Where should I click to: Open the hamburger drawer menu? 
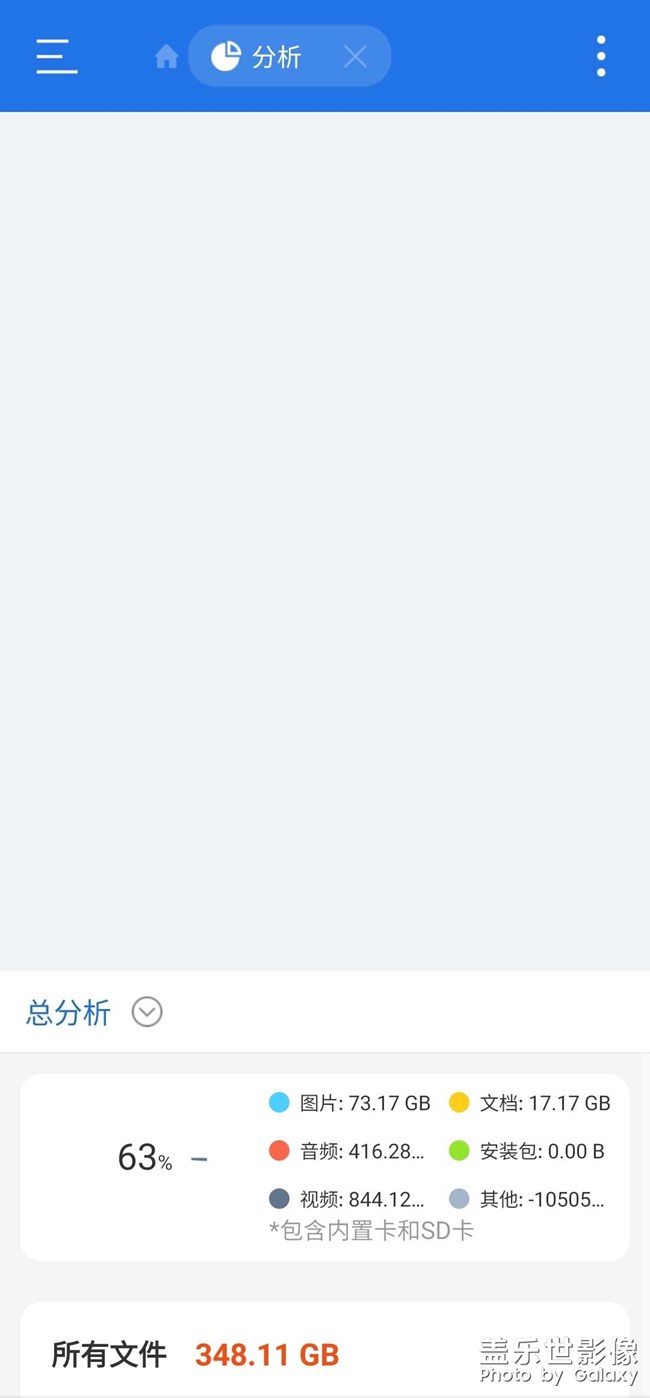(57, 56)
